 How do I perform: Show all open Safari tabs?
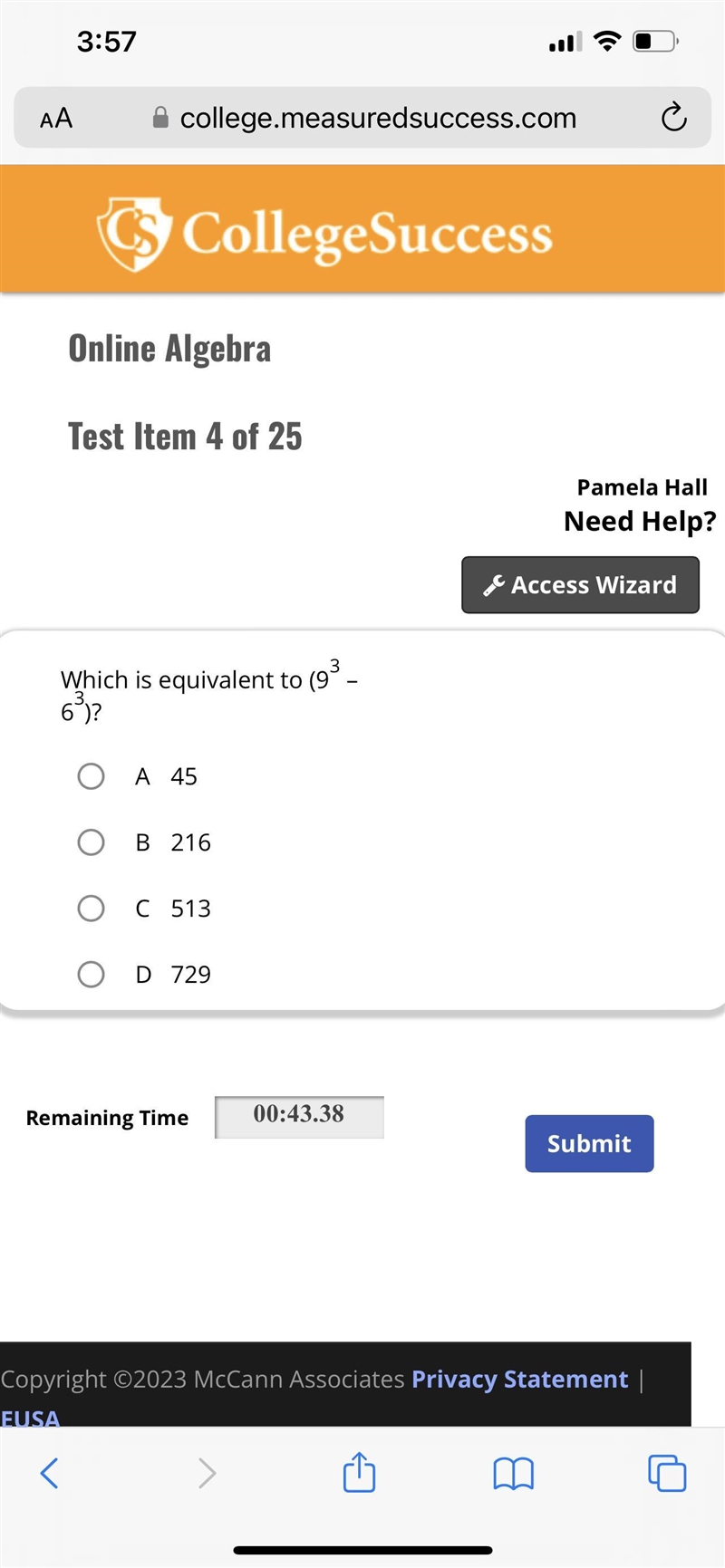[667, 1473]
